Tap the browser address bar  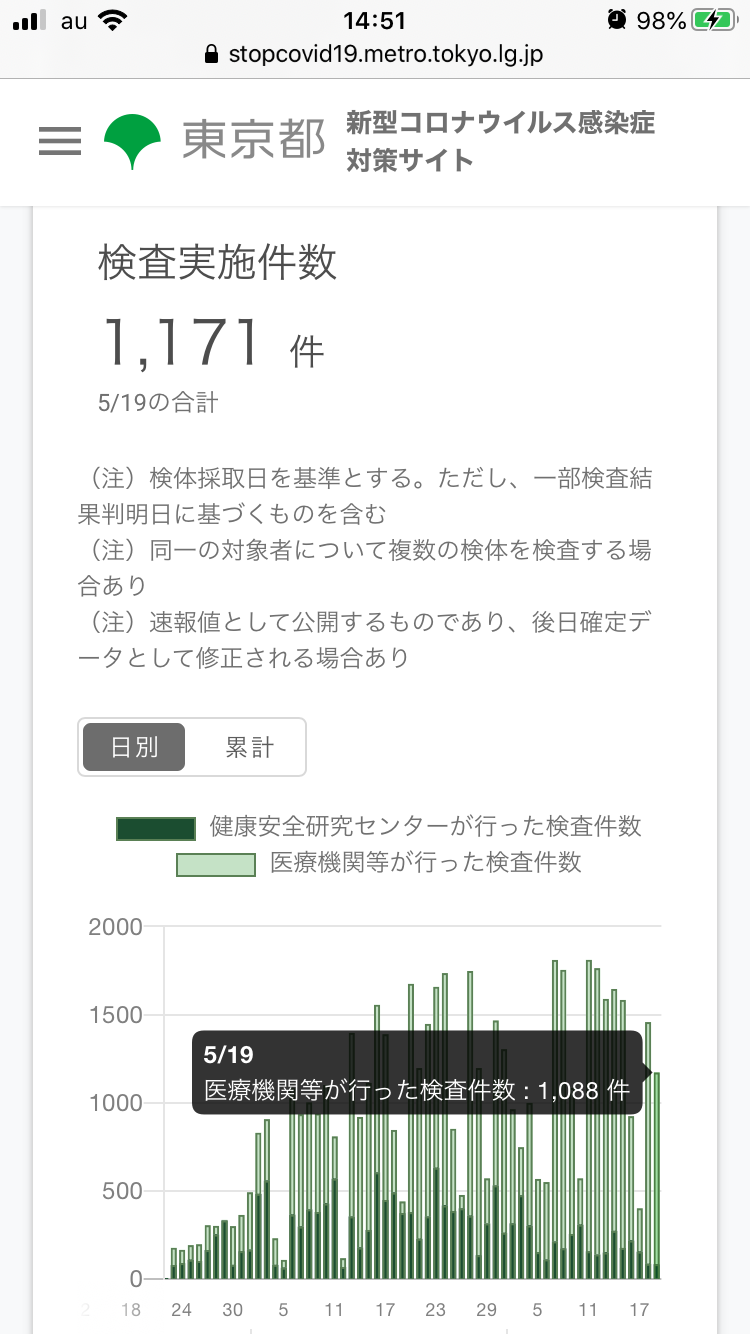[x=375, y=54]
